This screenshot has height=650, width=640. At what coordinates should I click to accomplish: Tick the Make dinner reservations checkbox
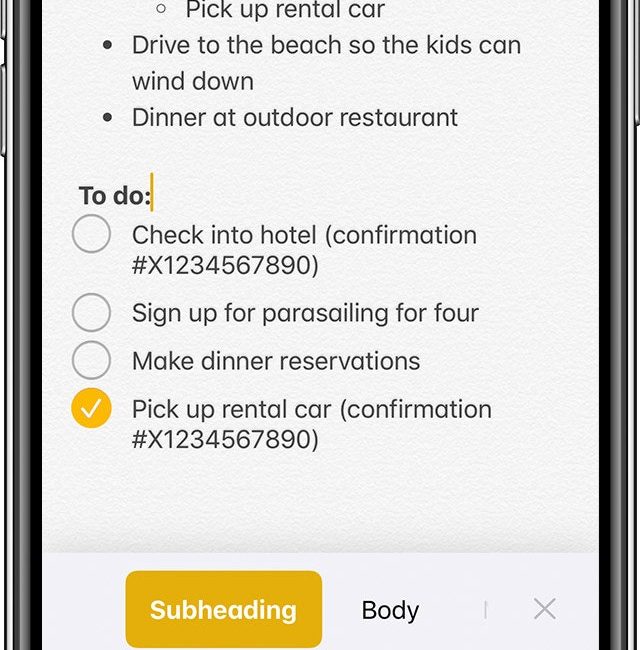point(91,360)
